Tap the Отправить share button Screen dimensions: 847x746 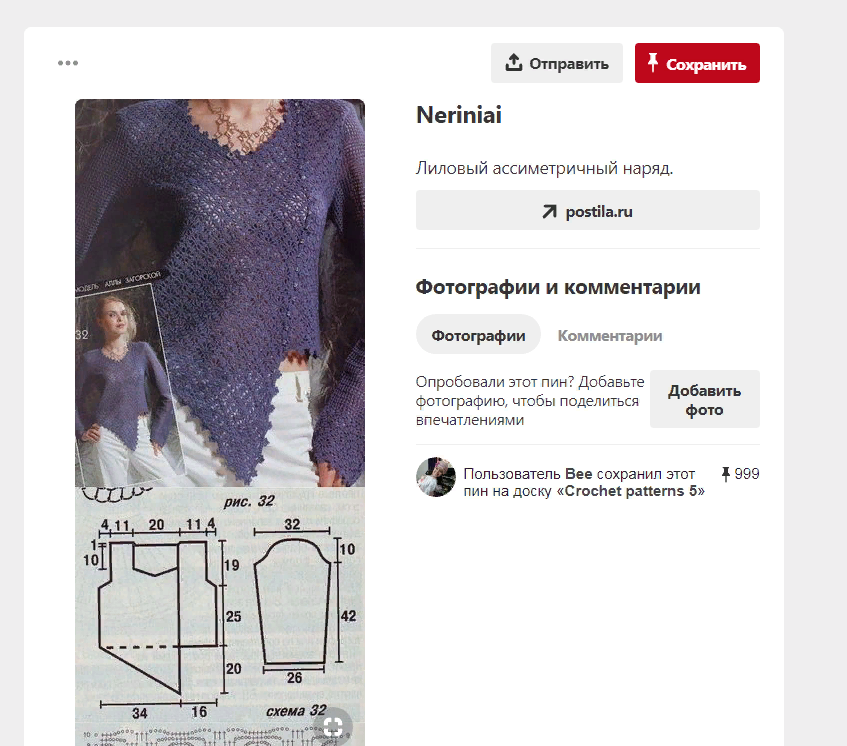[556, 63]
